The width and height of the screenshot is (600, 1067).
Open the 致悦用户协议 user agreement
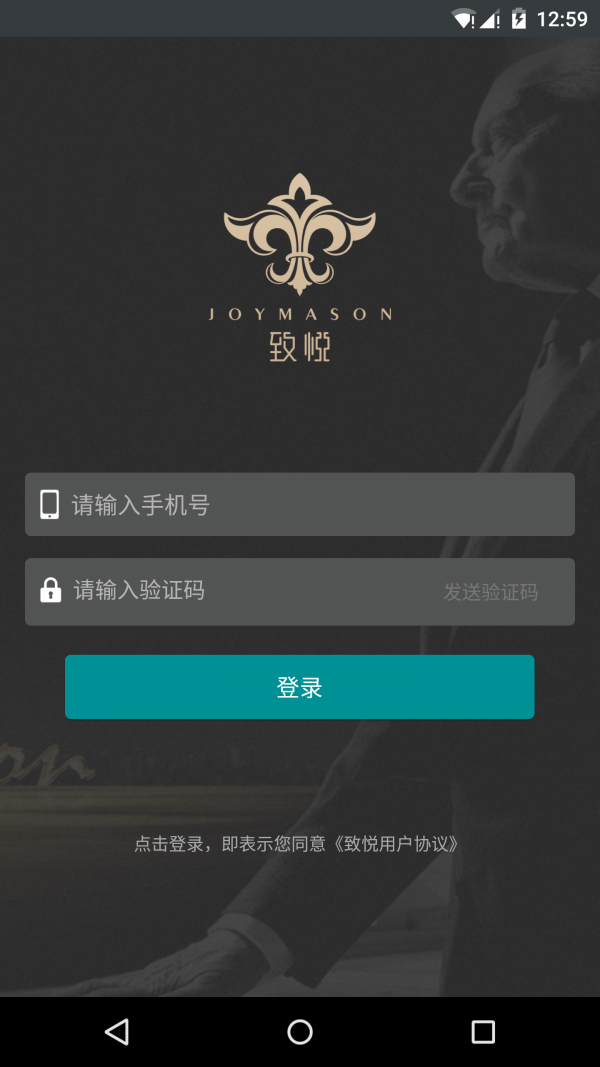click(398, 844)
